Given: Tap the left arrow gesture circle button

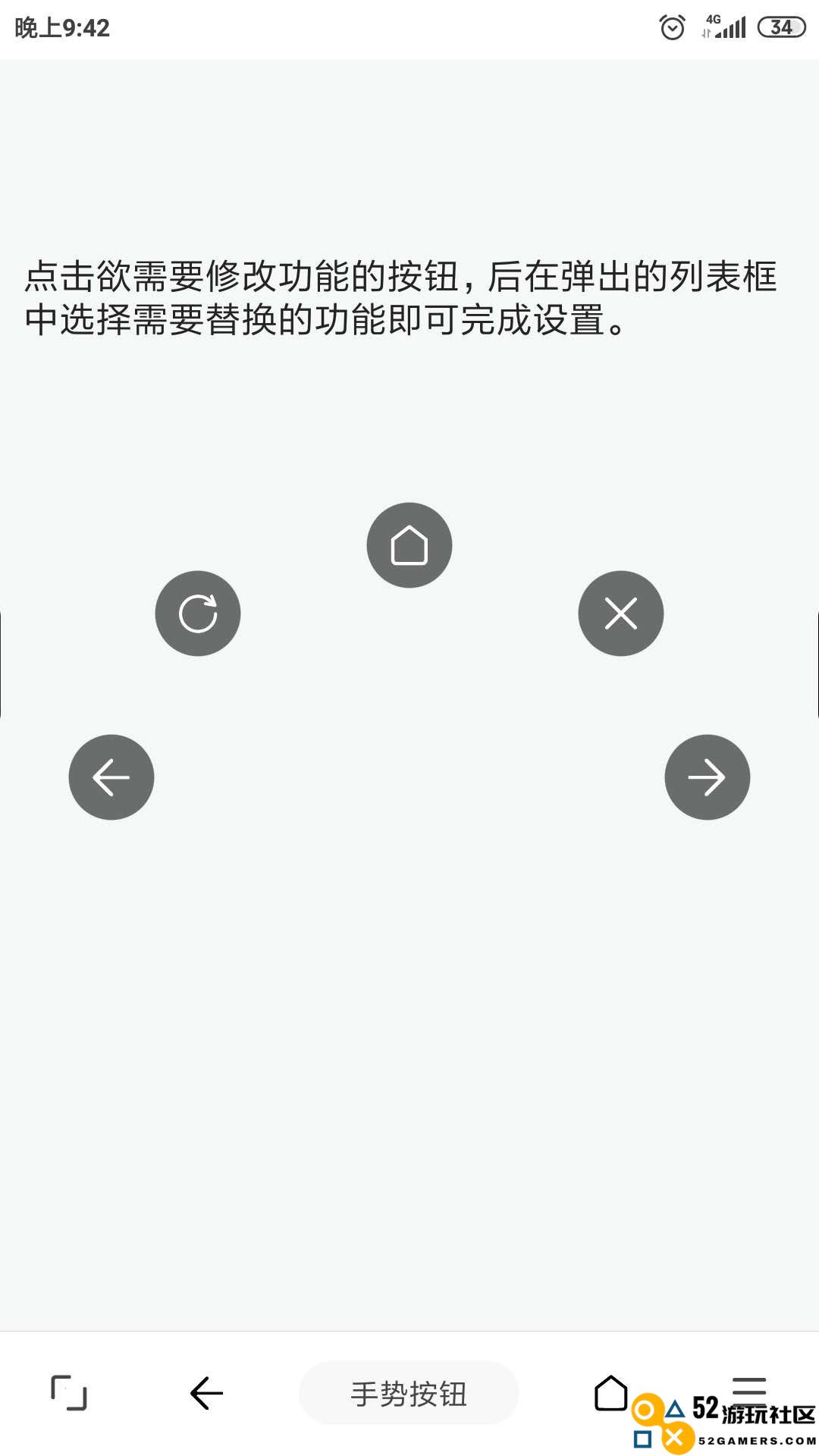Looking at the screenshot, I should pyautogui.click(x=111, y=777).
